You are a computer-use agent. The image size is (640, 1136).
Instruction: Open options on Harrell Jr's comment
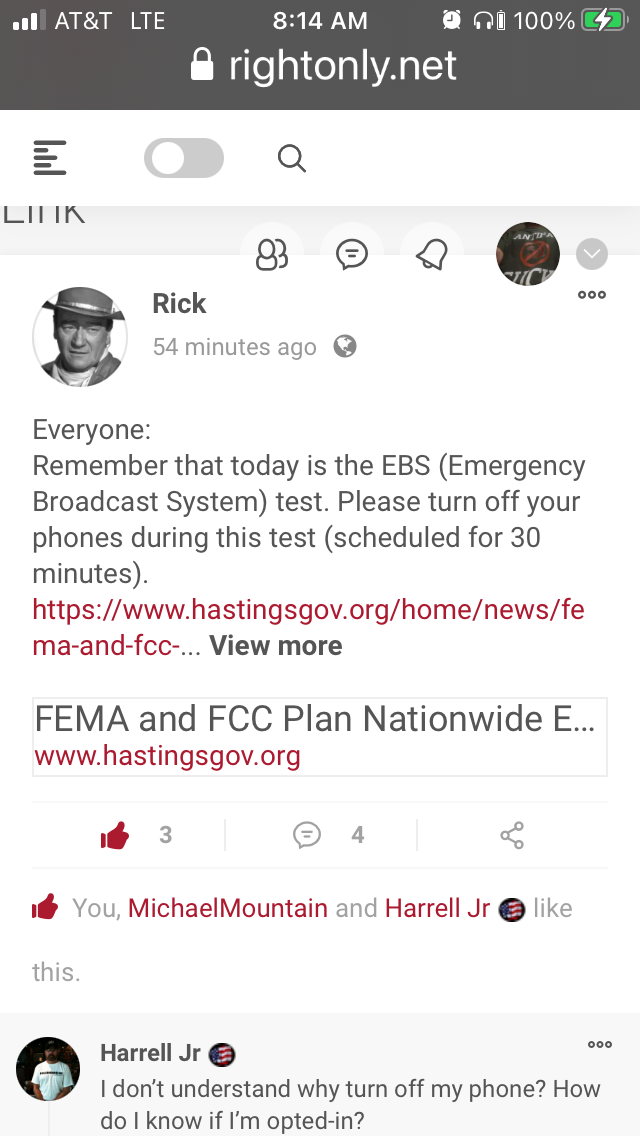click(599, 1045)
